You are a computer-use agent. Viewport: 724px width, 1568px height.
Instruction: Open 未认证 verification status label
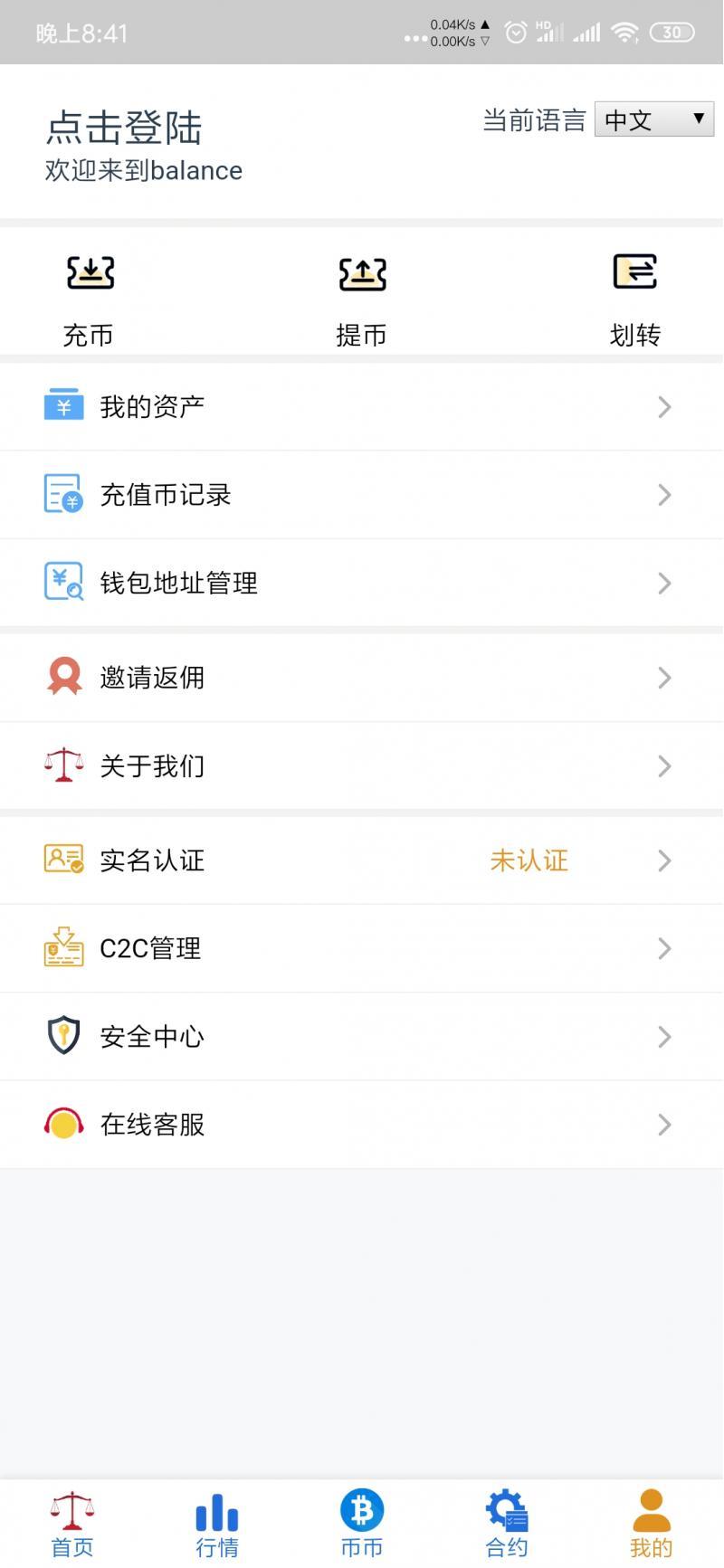click(x=529, y=860)
